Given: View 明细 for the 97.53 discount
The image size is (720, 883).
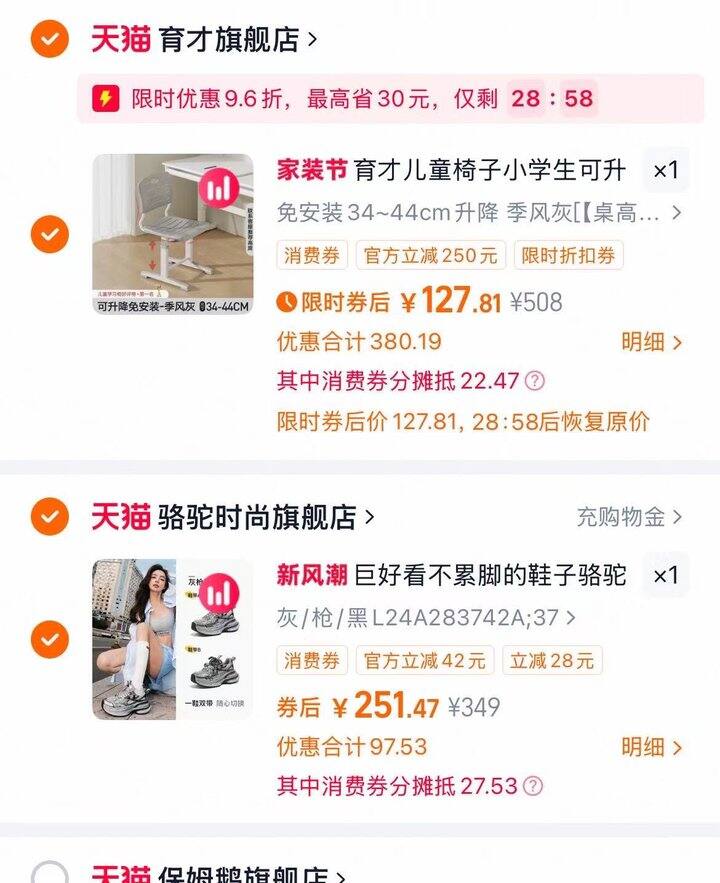Looking at the screenshot, I should pos(651,747).
